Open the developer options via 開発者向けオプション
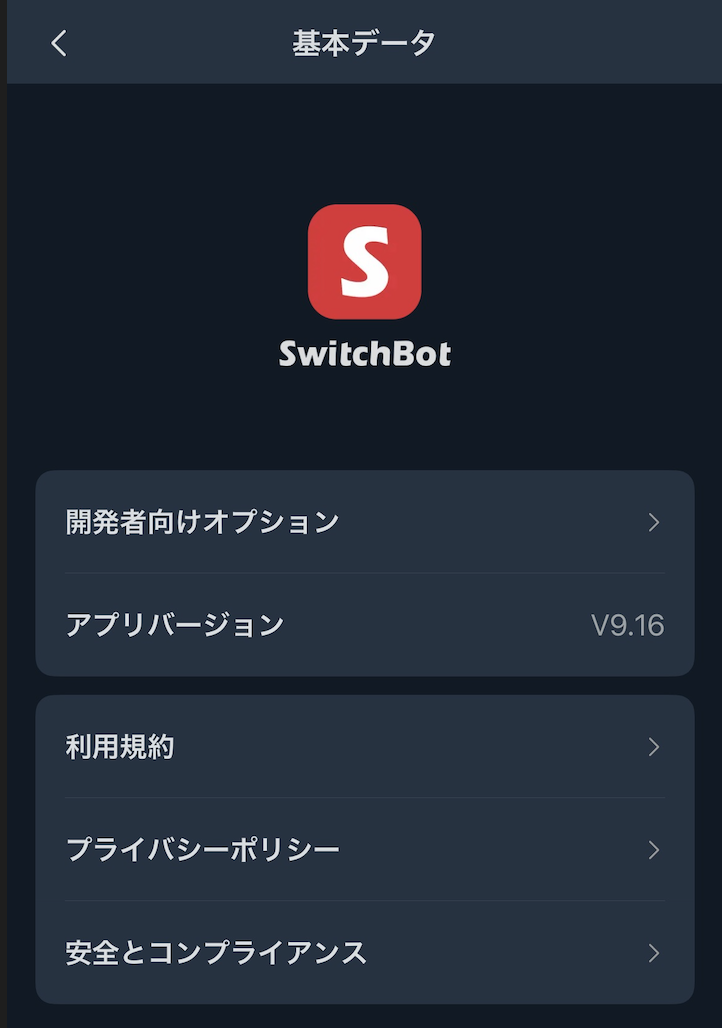 (x=361, y=522)
